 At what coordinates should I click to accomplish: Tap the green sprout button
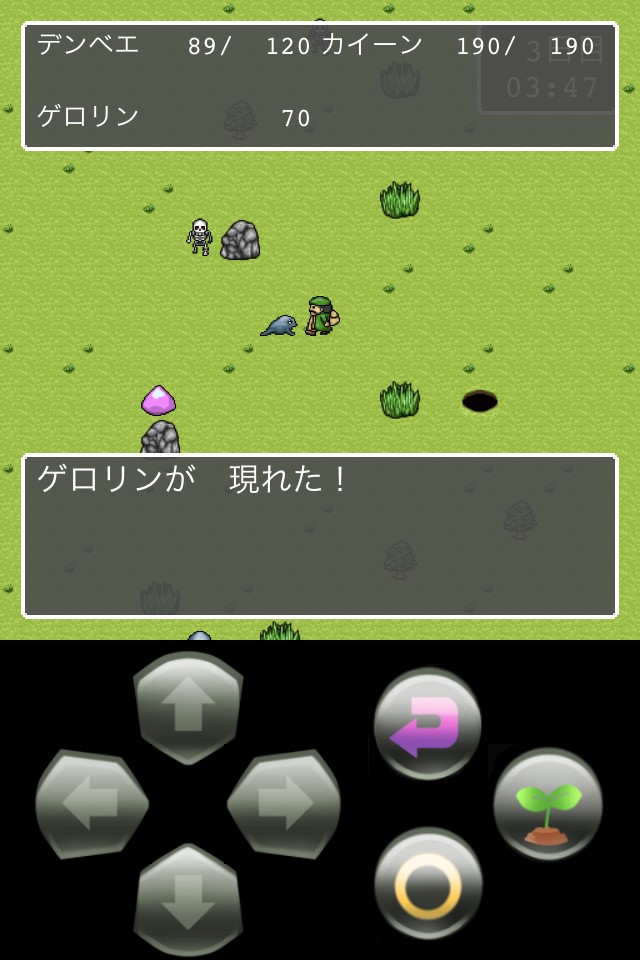click(x=548, y=804)
